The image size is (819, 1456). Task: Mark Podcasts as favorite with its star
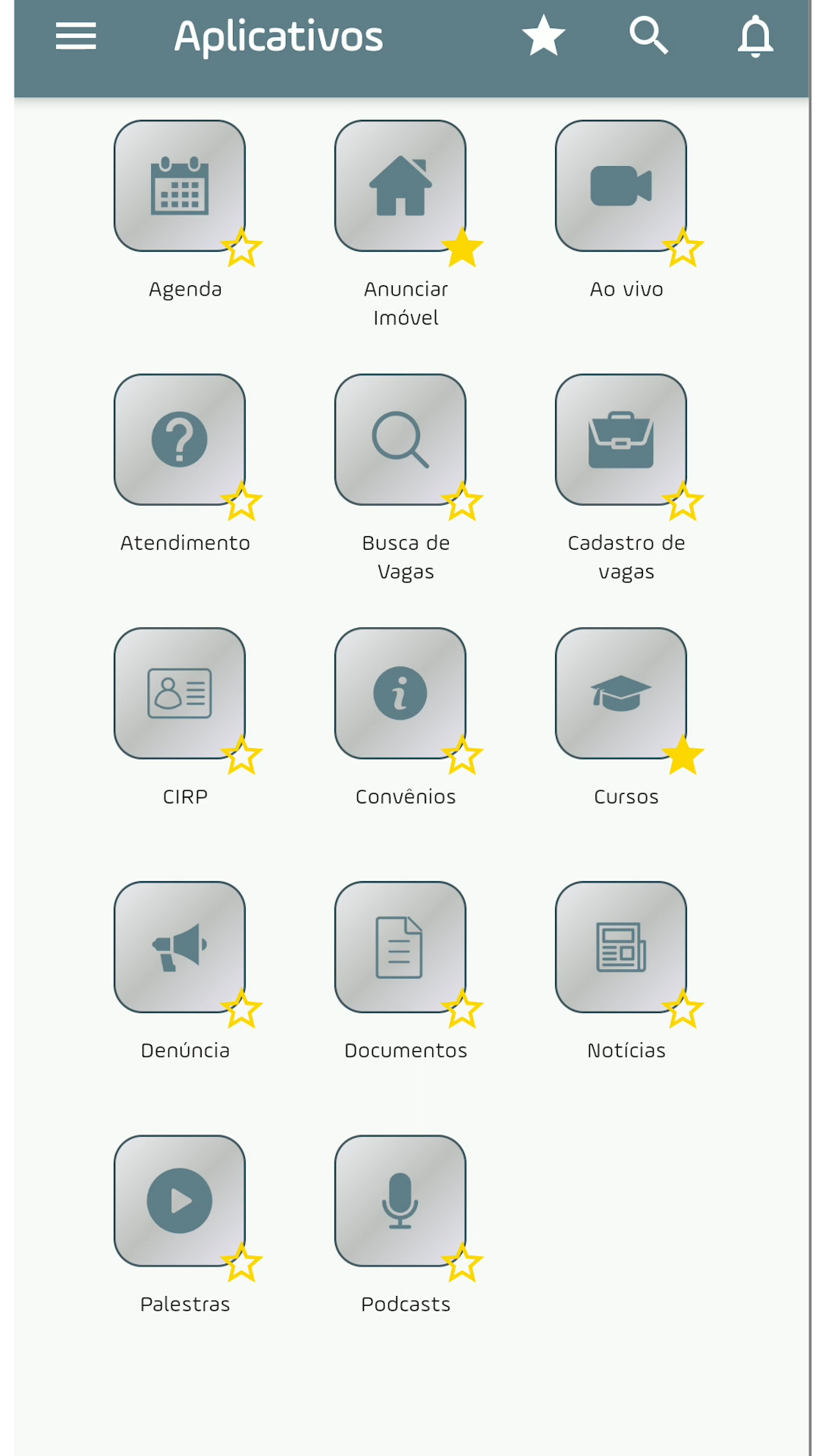(463, 1263)
